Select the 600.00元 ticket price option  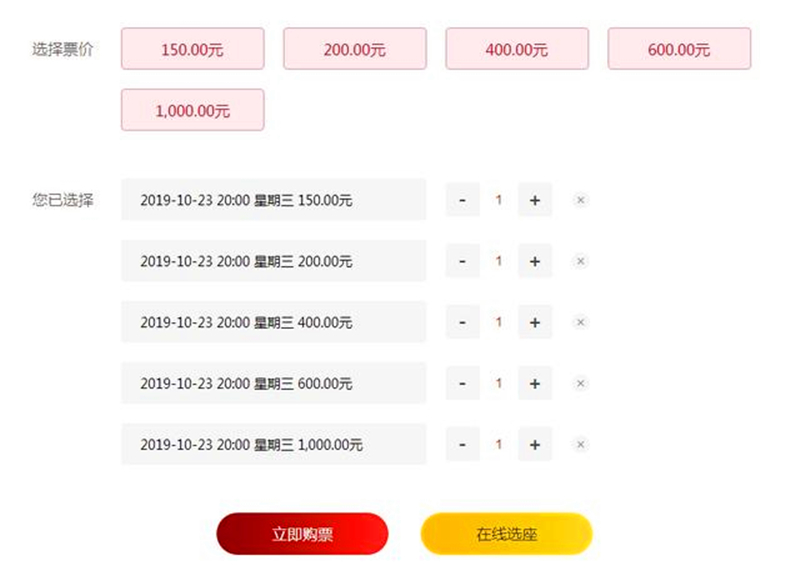(678, 49)
